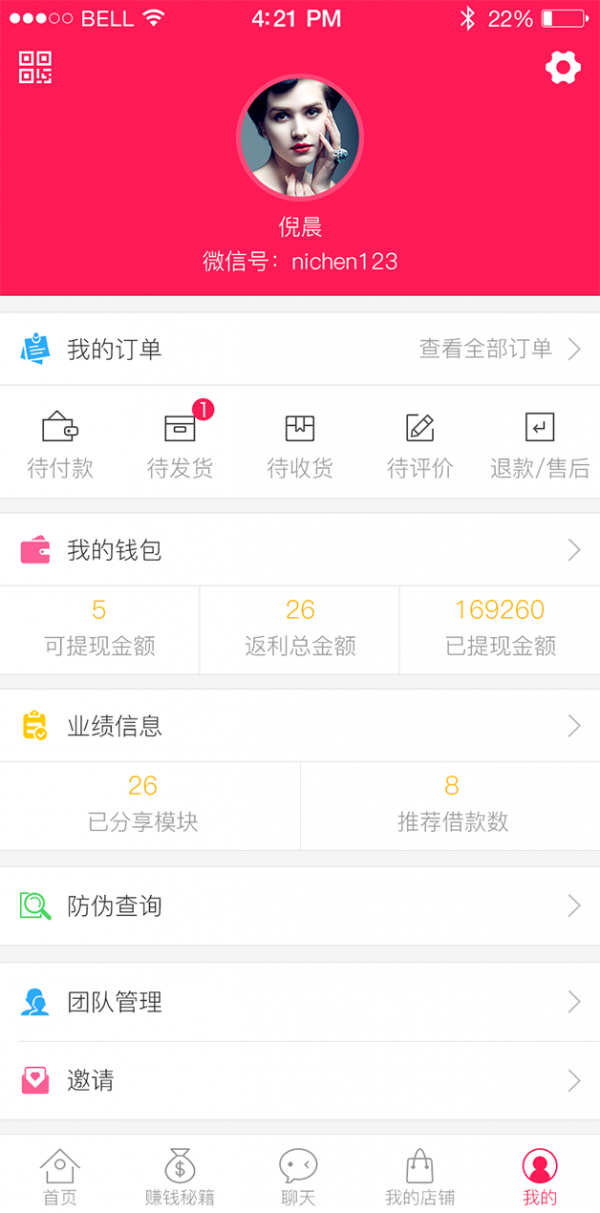
Task: Open 待评价 orders awaiting review
Action: 420,445
